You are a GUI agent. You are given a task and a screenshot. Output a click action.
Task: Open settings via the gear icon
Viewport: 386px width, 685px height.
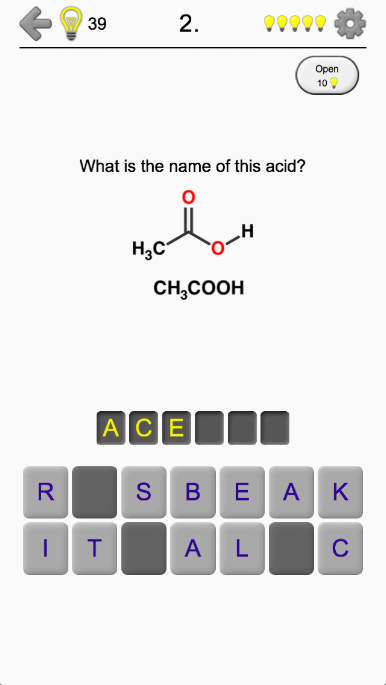pos(350,23)
